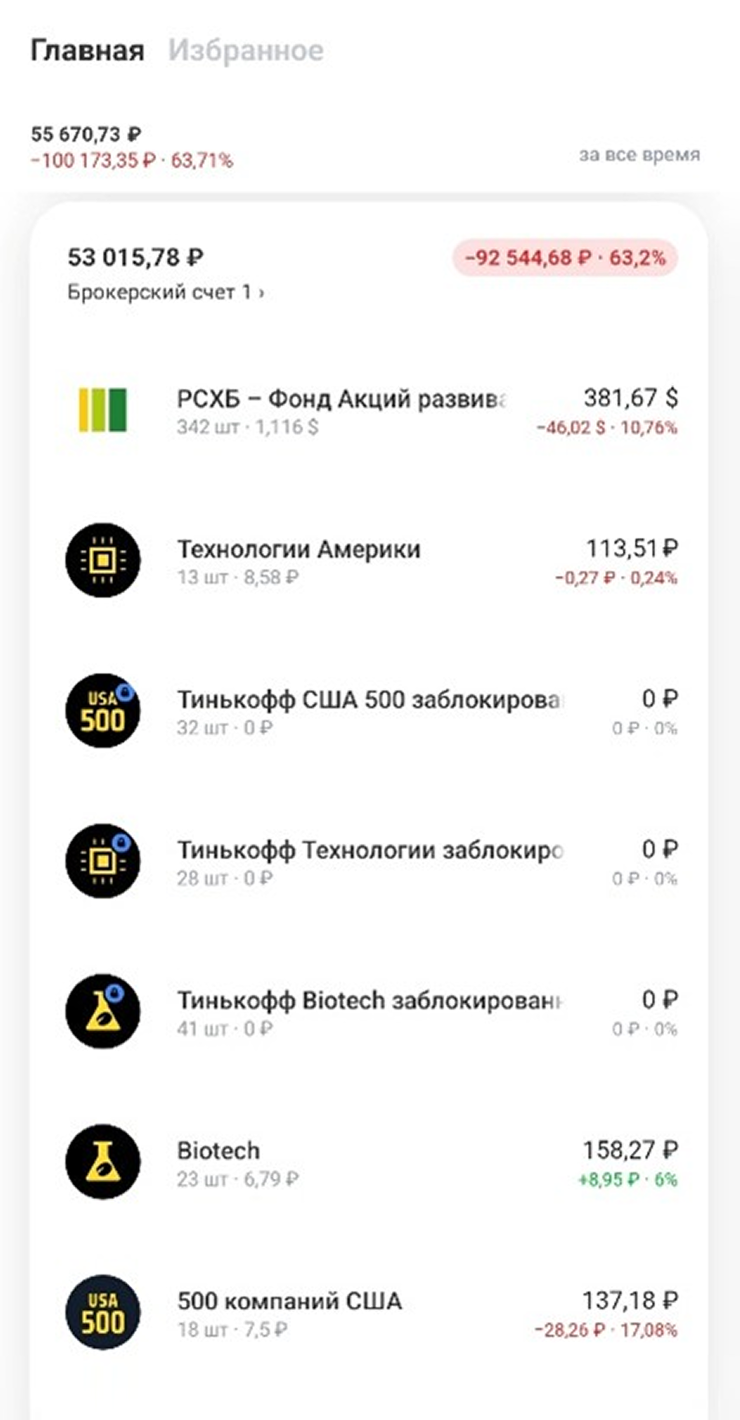View Тинькофф США 500 заблокированный fund
Viewport: 740px width, 1420px height.
coord(370,711)
